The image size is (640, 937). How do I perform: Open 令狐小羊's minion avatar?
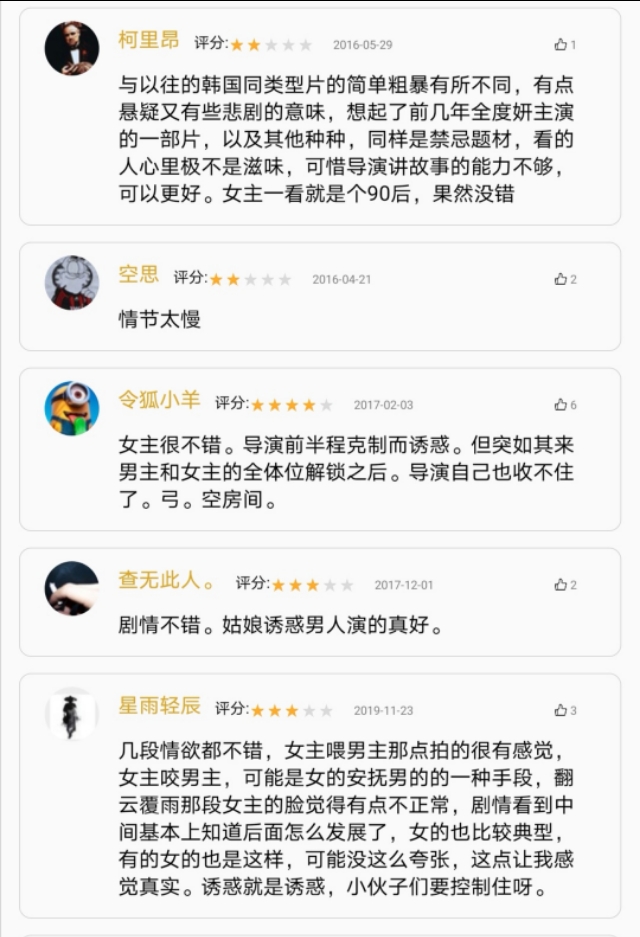point(72,408)
